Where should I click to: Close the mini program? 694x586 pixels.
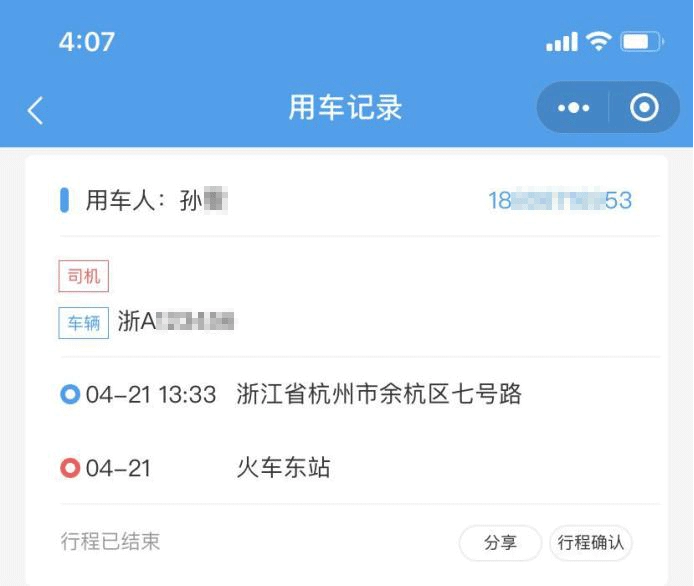(x=644, y=108)
